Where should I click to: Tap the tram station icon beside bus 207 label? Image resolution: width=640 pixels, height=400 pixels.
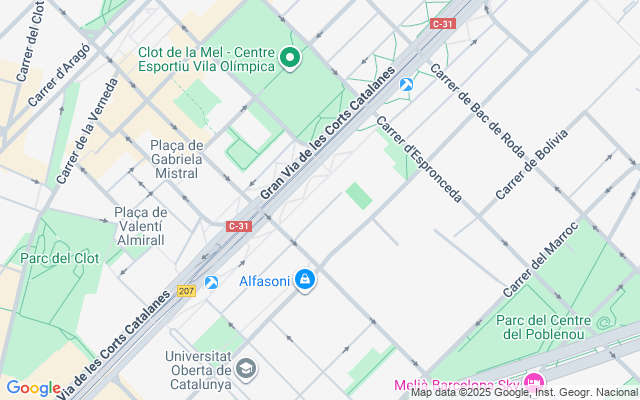(x=212, y=283)
